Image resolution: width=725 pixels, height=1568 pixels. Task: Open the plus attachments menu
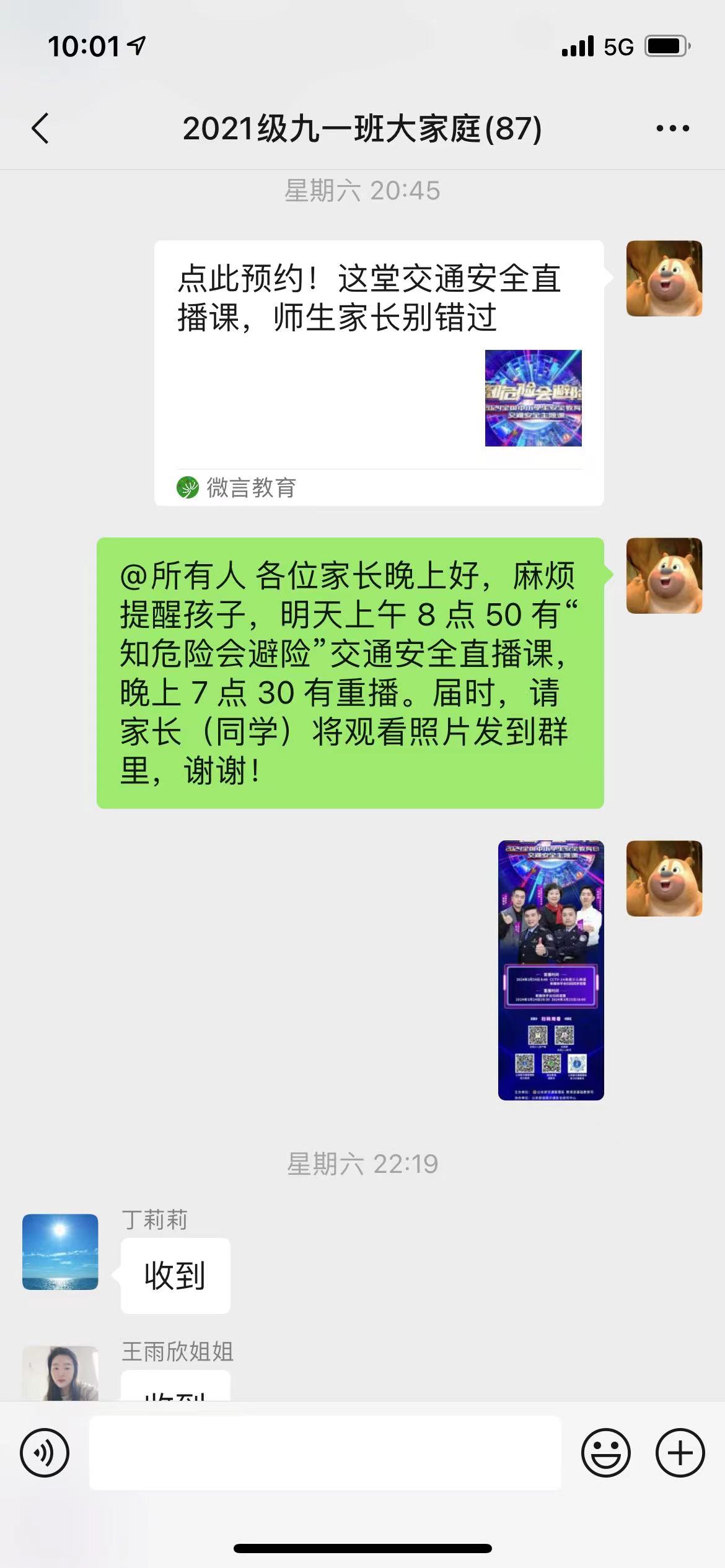pyautogui.click(x=680, y=1453)
